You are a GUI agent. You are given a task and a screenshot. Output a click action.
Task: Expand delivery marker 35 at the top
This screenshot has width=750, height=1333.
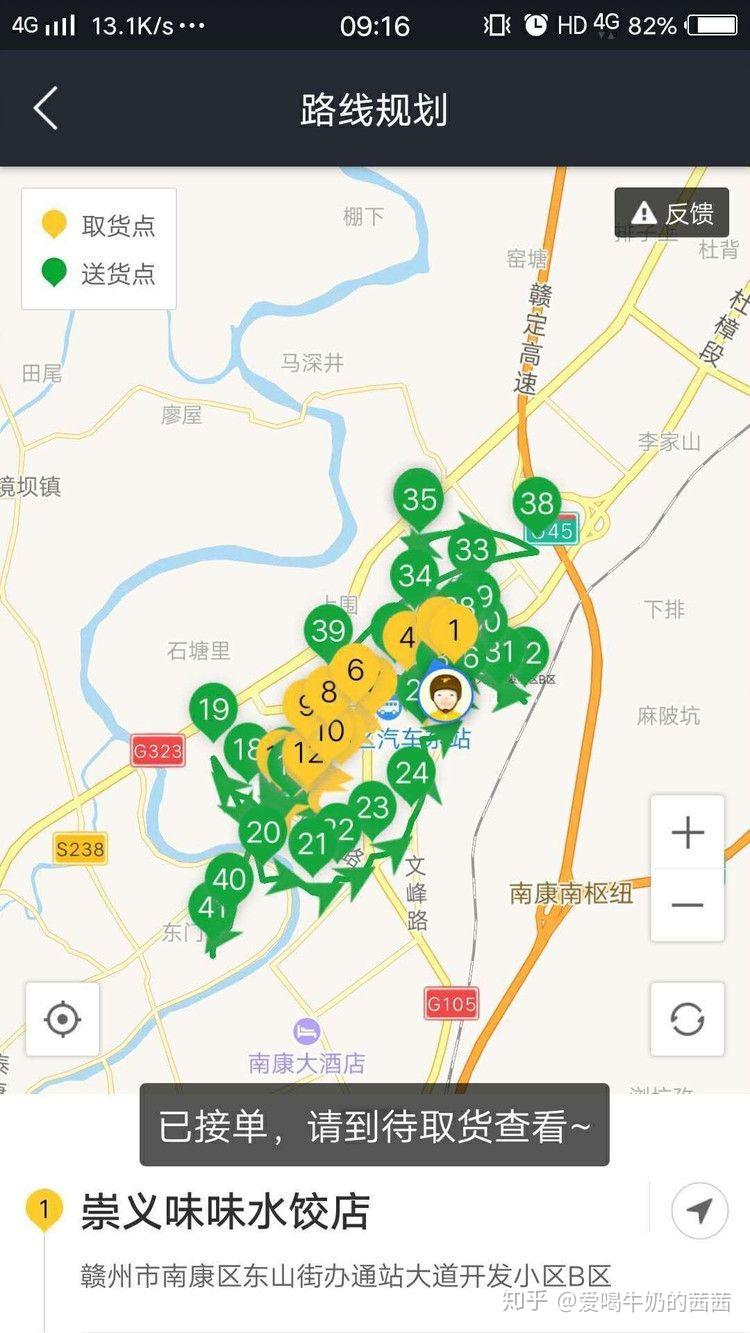(418, 497)
